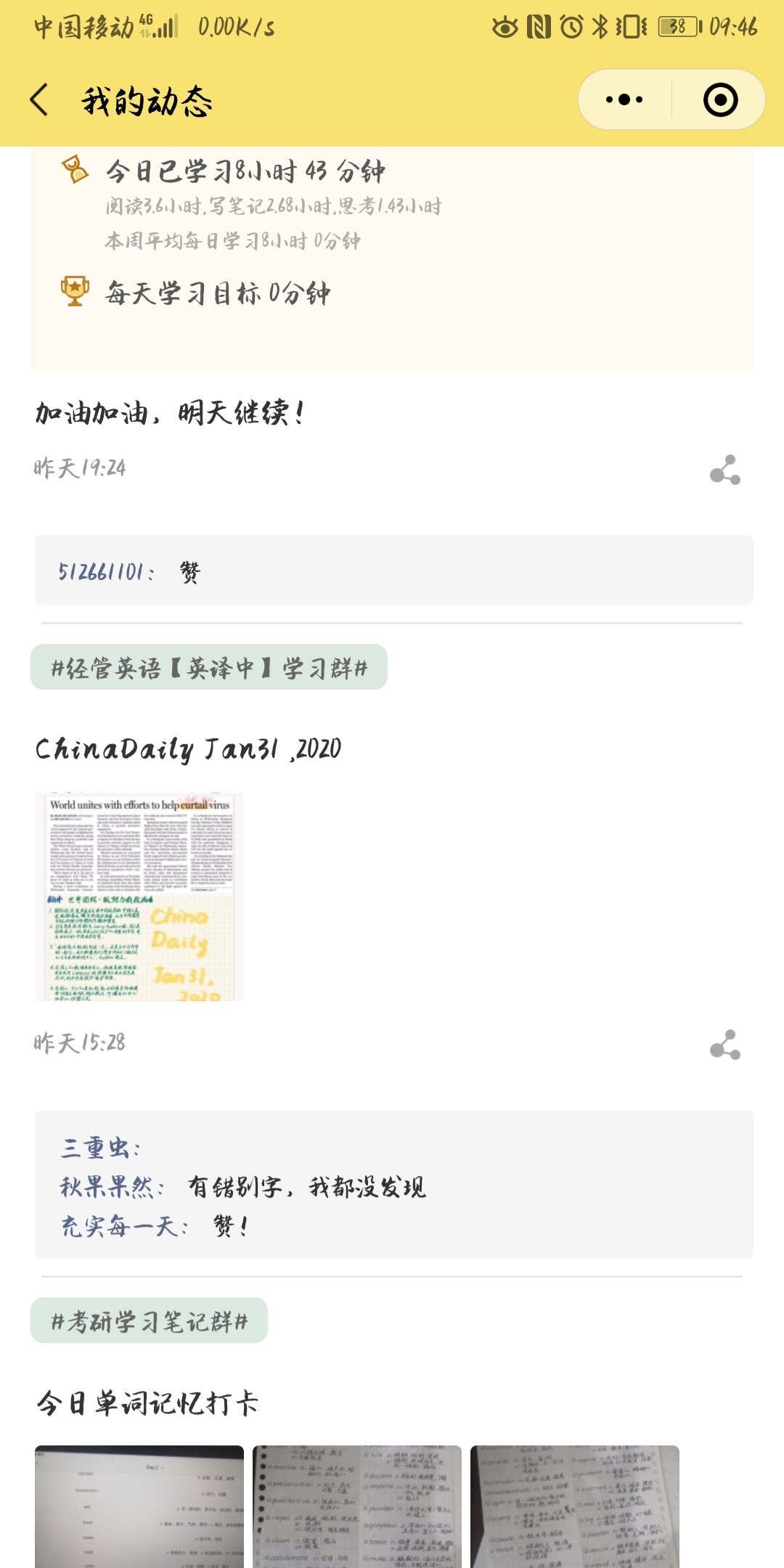Open the mini program three-dot menu
This screenshot has width=784, height=1568.
(x=624, y=100)
